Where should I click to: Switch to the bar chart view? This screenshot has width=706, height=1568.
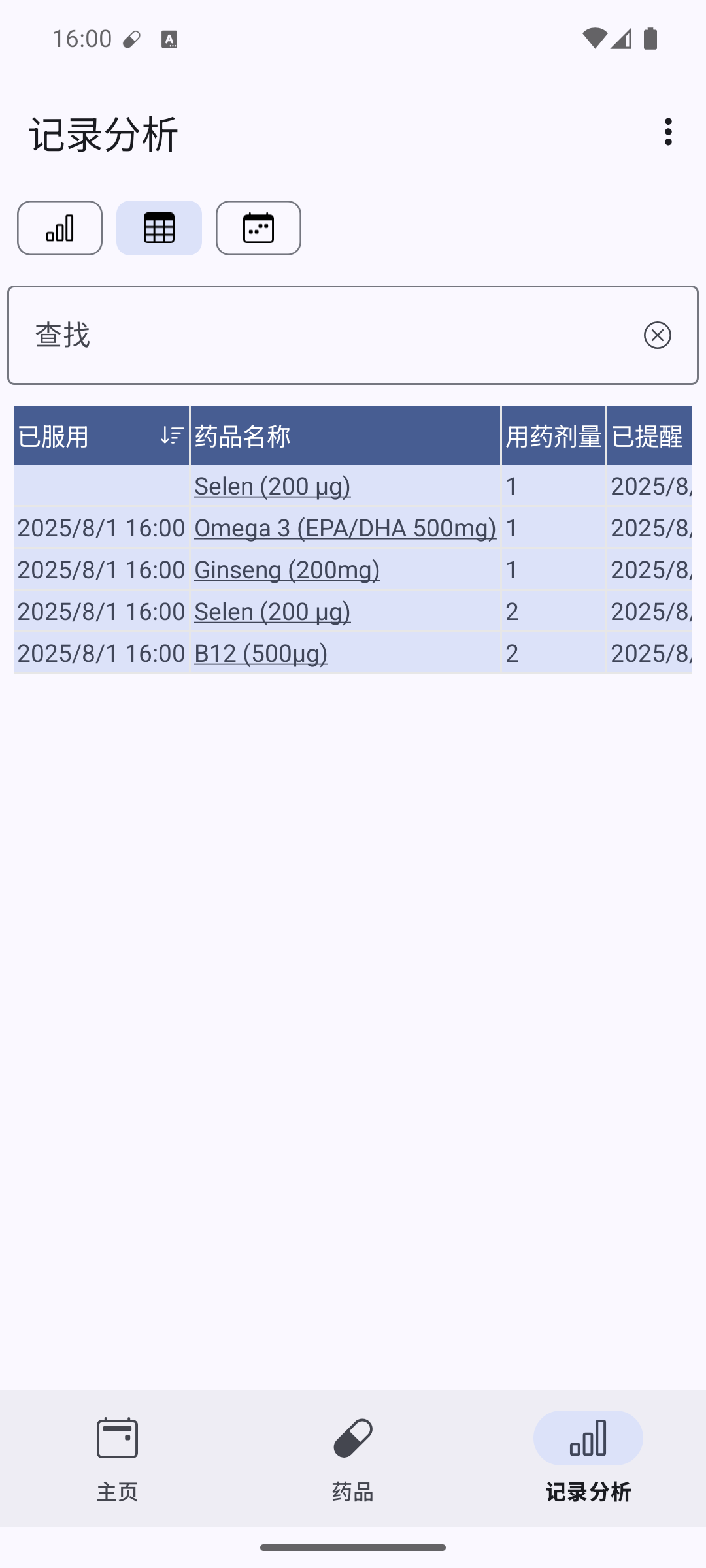click(x=59, y=228)
